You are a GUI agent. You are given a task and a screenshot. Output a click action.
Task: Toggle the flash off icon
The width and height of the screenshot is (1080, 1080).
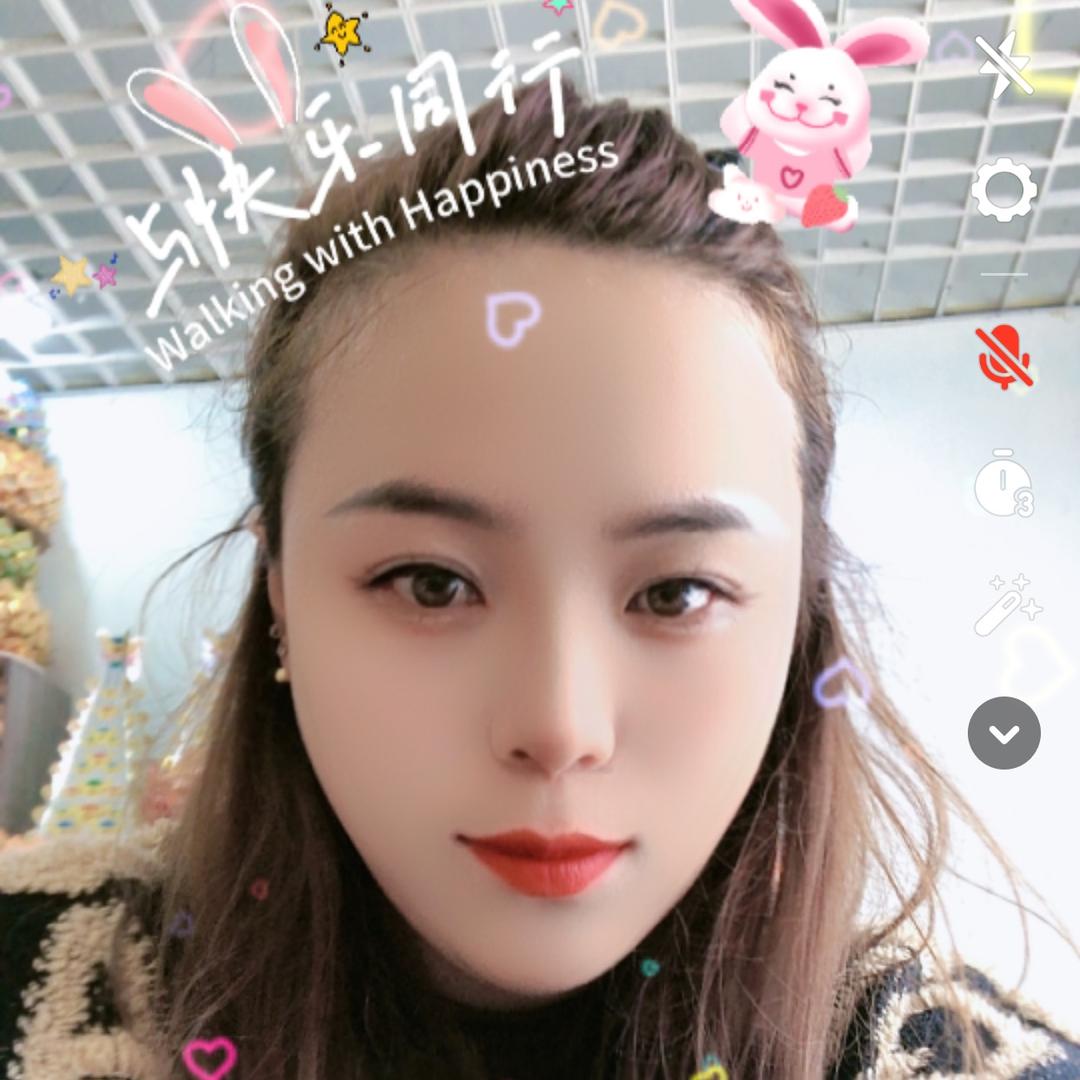coord(1004,65)
